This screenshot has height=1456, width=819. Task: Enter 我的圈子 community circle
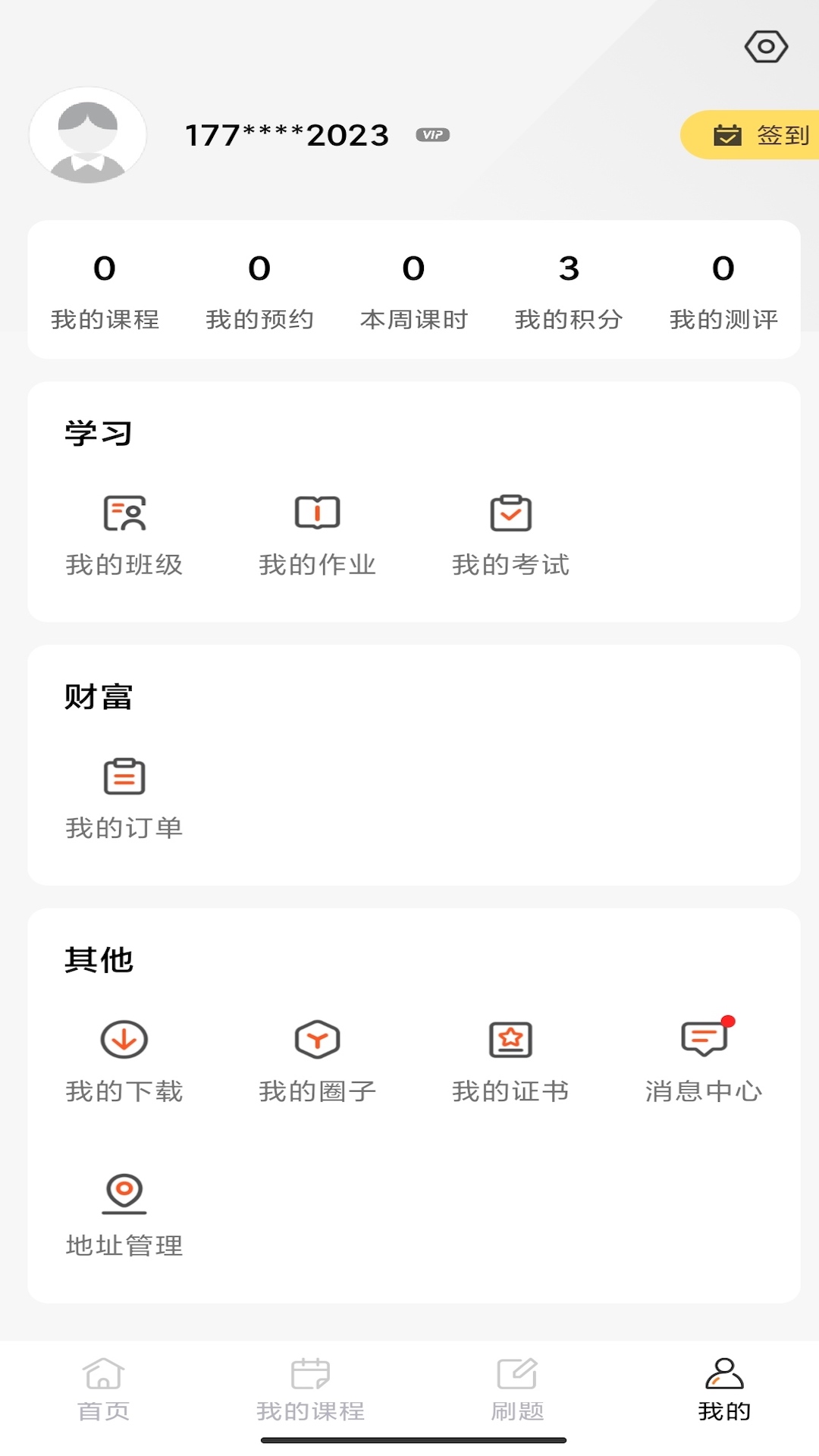pyautogui.click(x=318, y=1060)
